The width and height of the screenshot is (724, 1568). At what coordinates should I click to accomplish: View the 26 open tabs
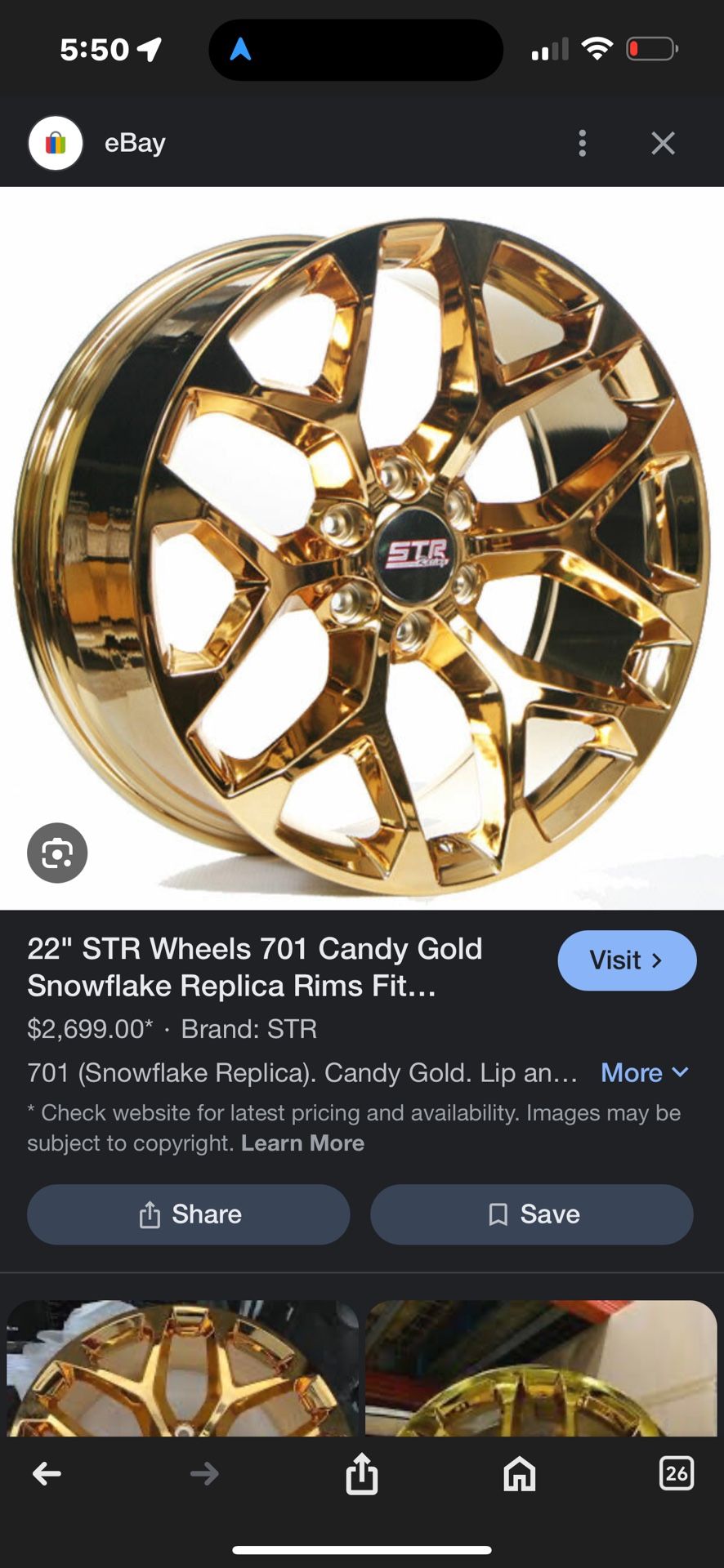pos(676,1473)
